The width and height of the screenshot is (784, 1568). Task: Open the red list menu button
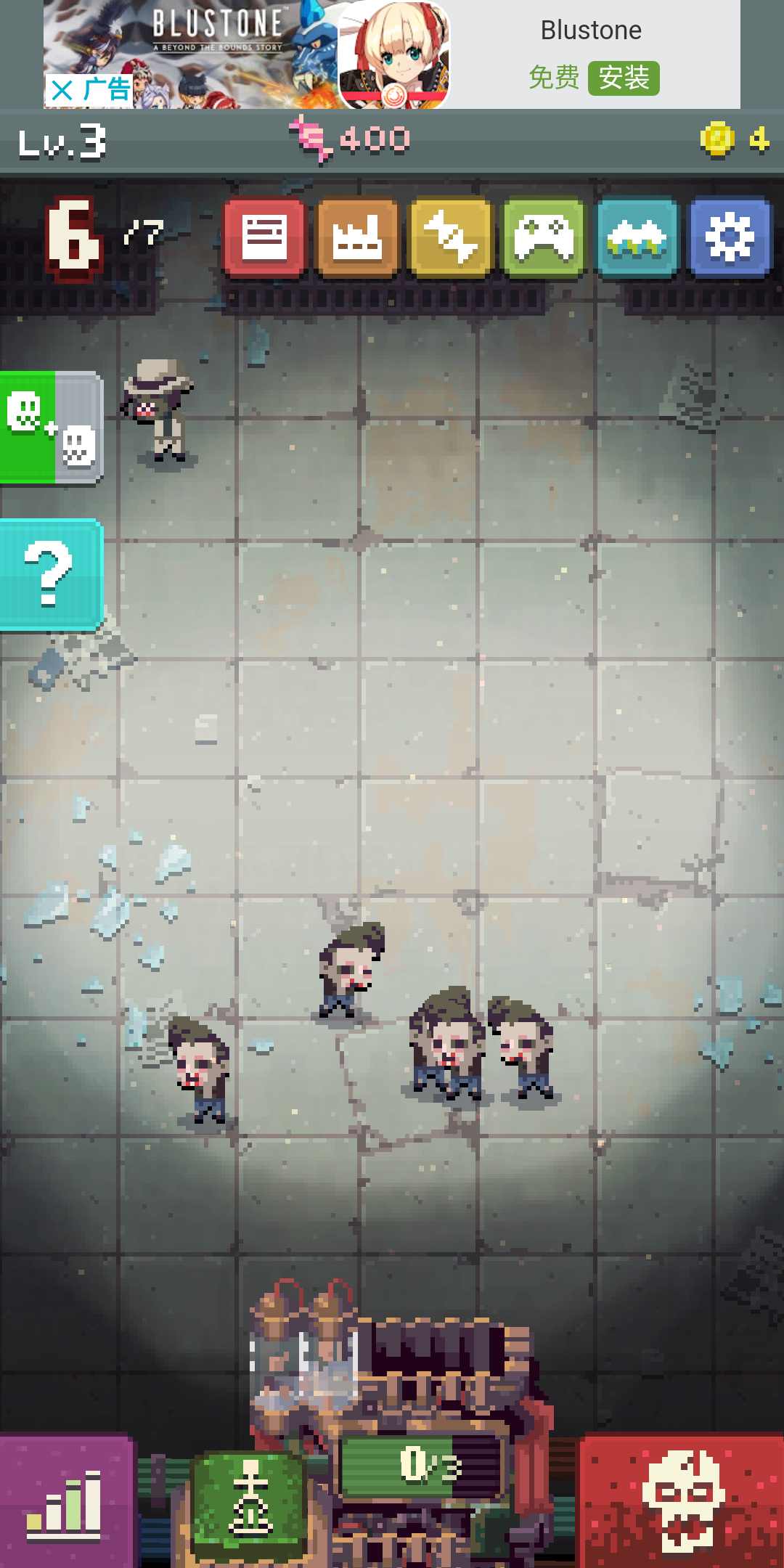tap(264, 238)
